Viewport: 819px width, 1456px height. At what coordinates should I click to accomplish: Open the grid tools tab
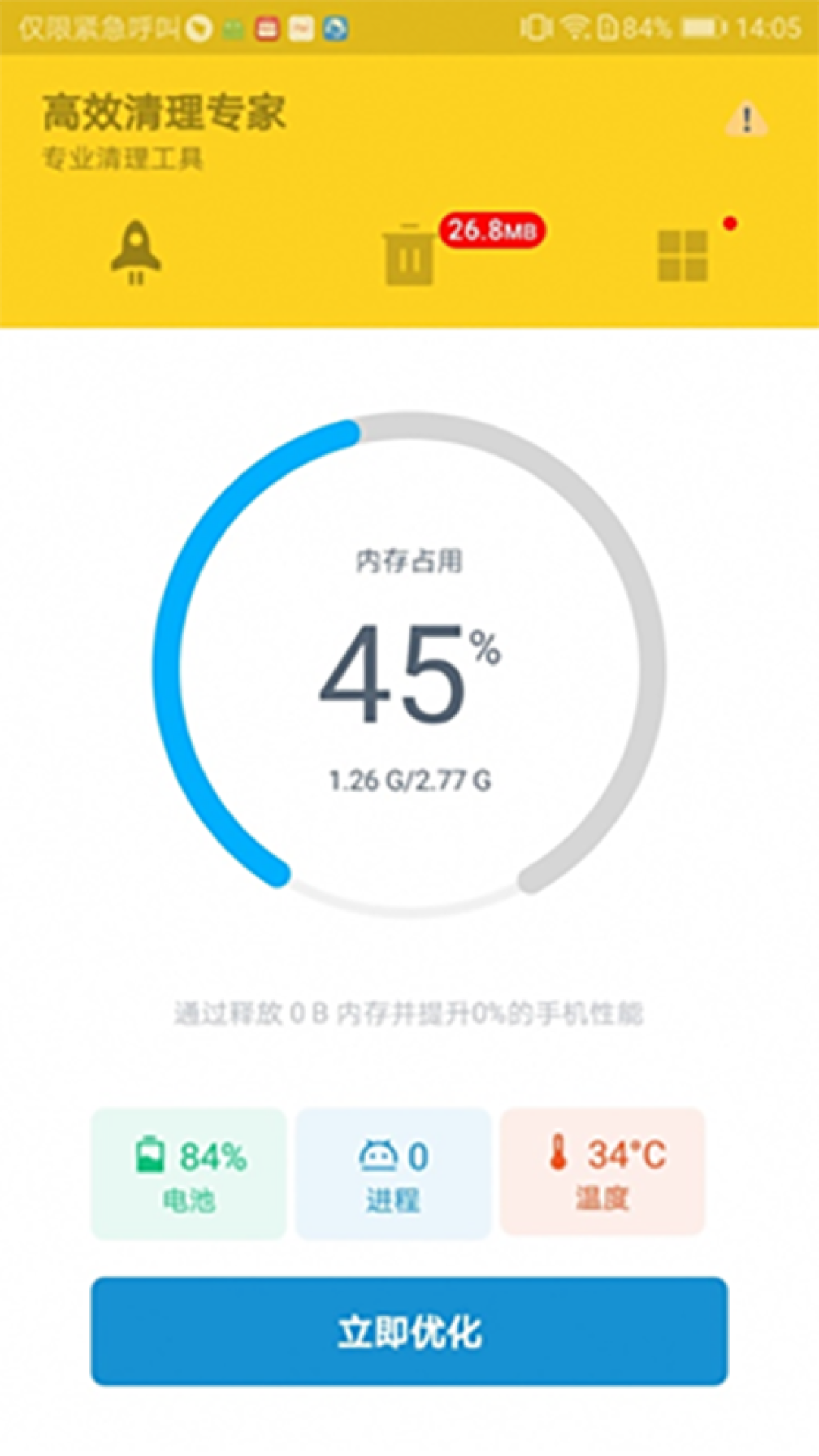(682, 256)
